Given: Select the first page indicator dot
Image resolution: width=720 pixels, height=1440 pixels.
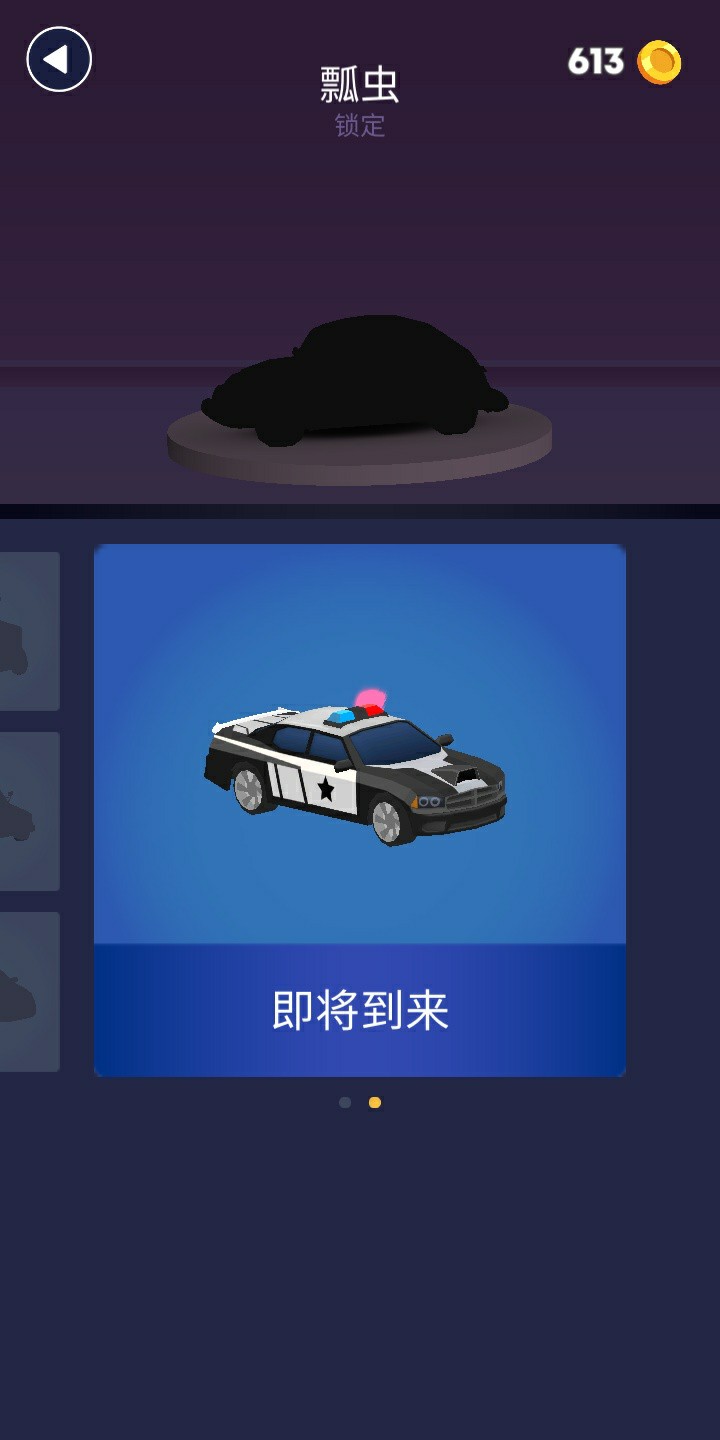Looking at the screenshot, I should [345, 1102].
